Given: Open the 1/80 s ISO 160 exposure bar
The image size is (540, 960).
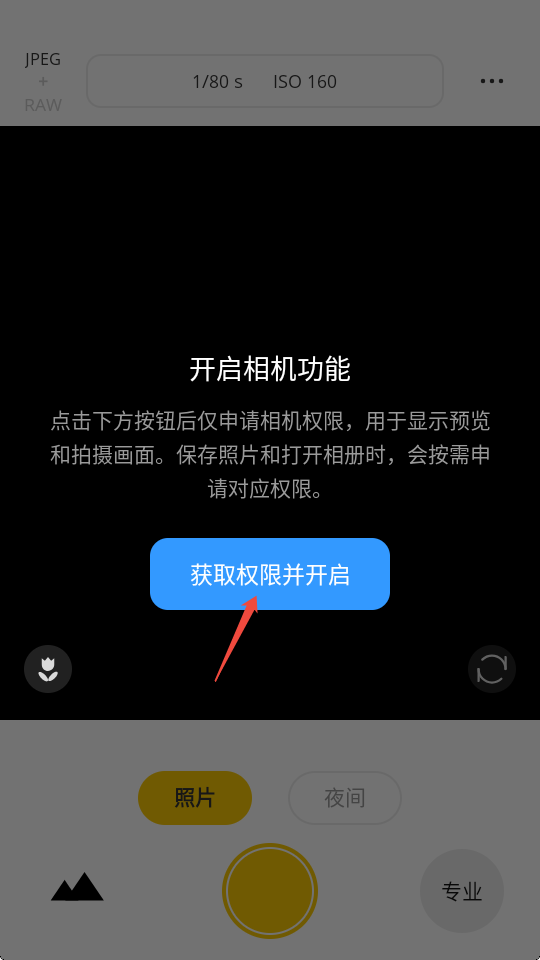Looking at the screenshot, I should (264, 81).
